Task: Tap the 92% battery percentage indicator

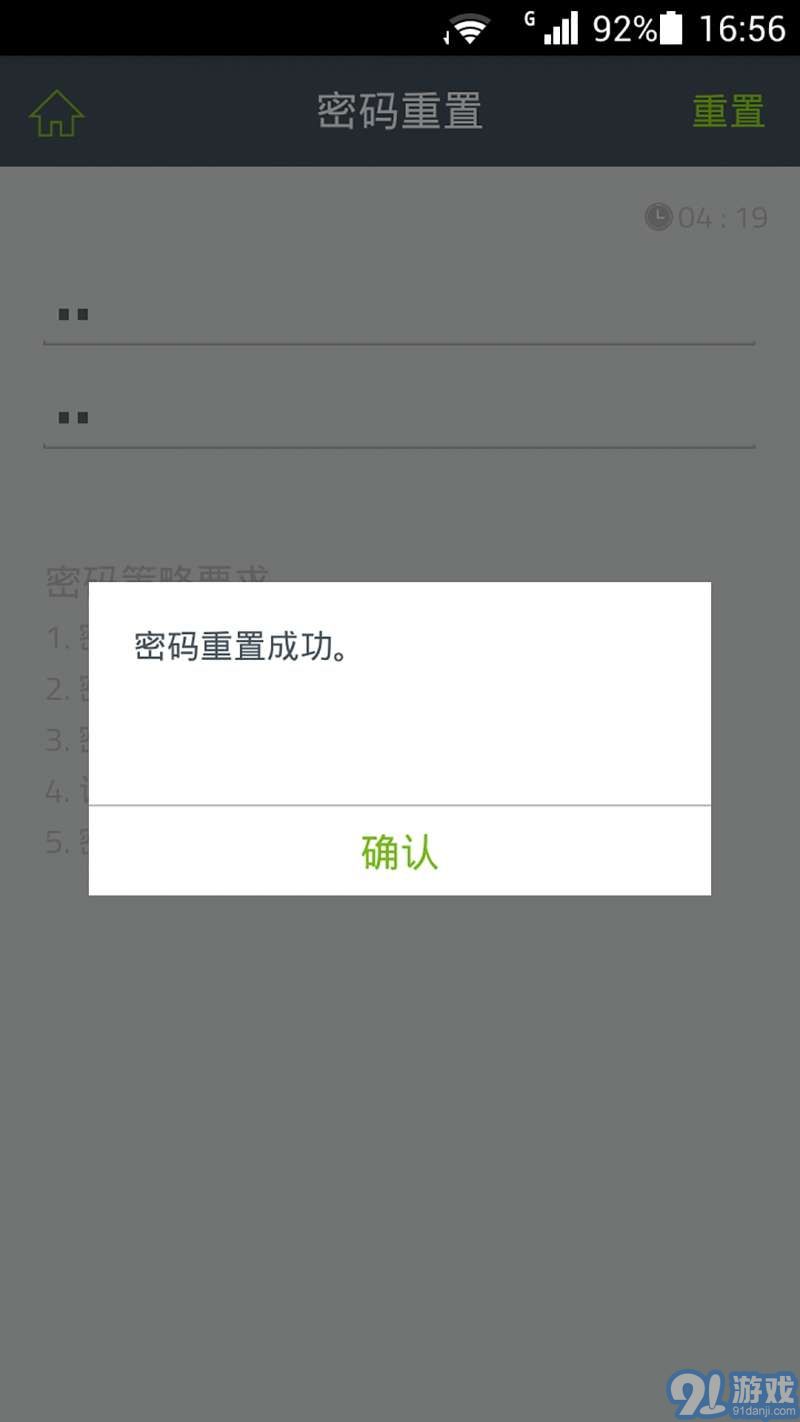Action: point(623,28)
